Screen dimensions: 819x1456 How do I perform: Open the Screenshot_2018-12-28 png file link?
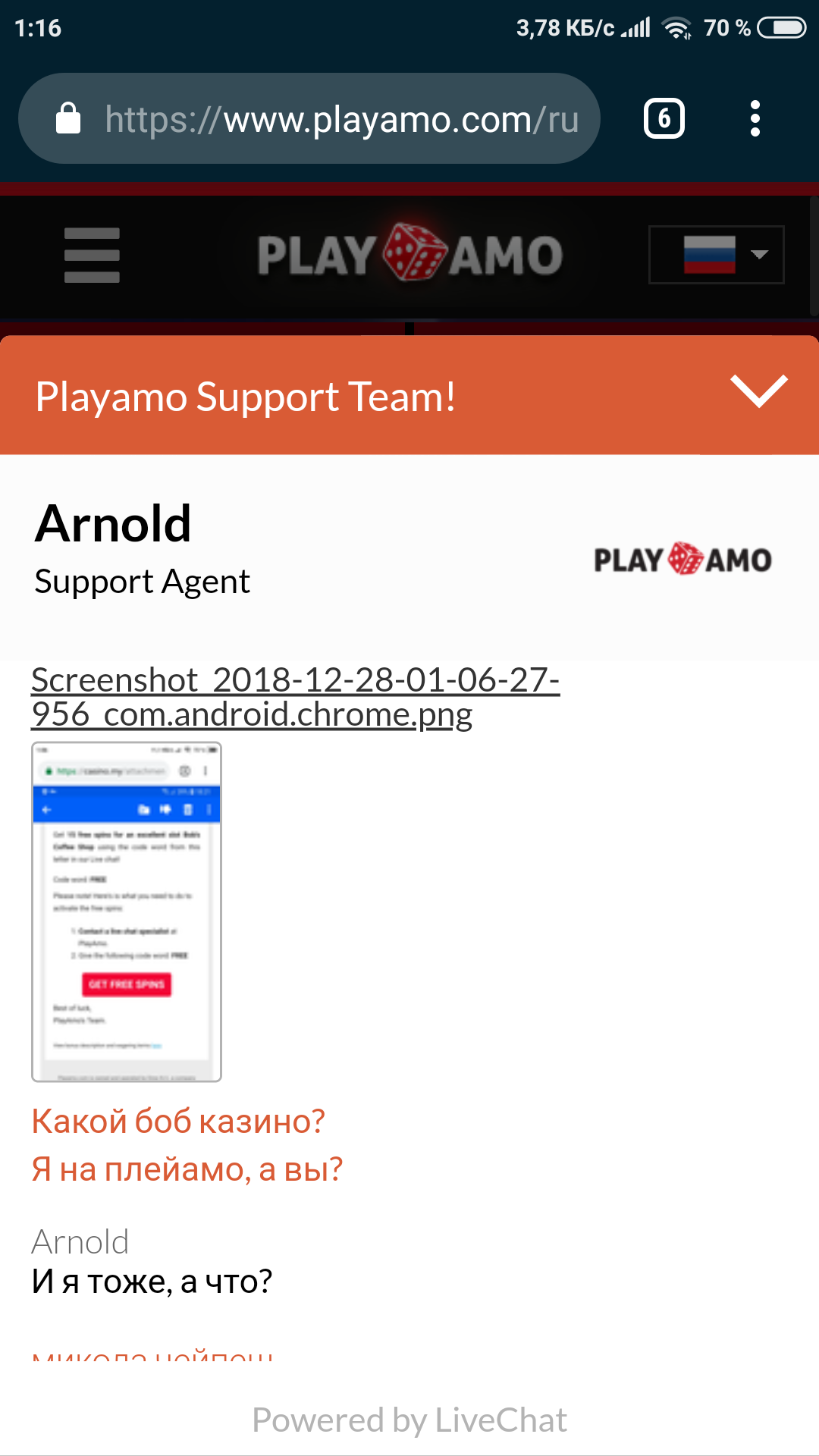tap(295, 697)
